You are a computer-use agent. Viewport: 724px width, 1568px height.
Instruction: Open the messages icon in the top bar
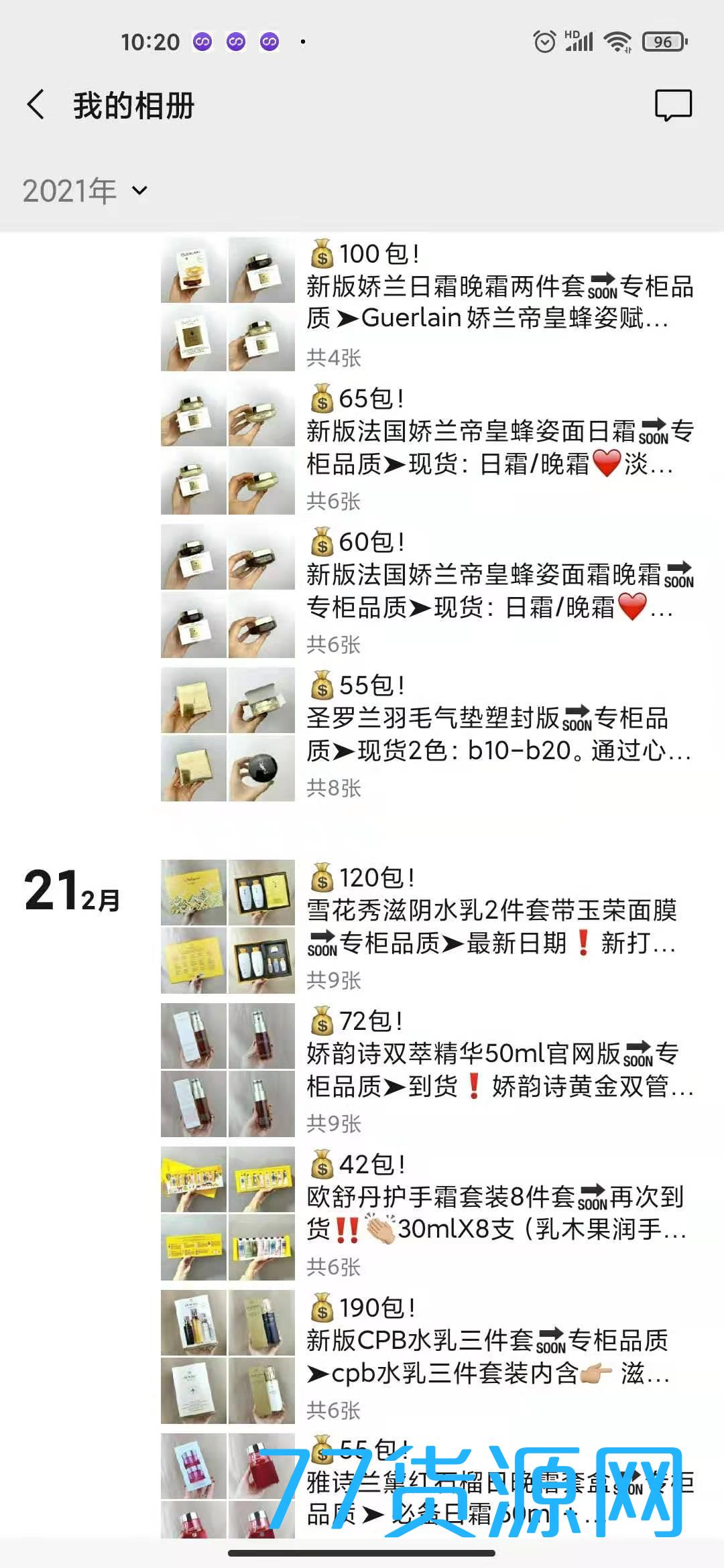673,105
